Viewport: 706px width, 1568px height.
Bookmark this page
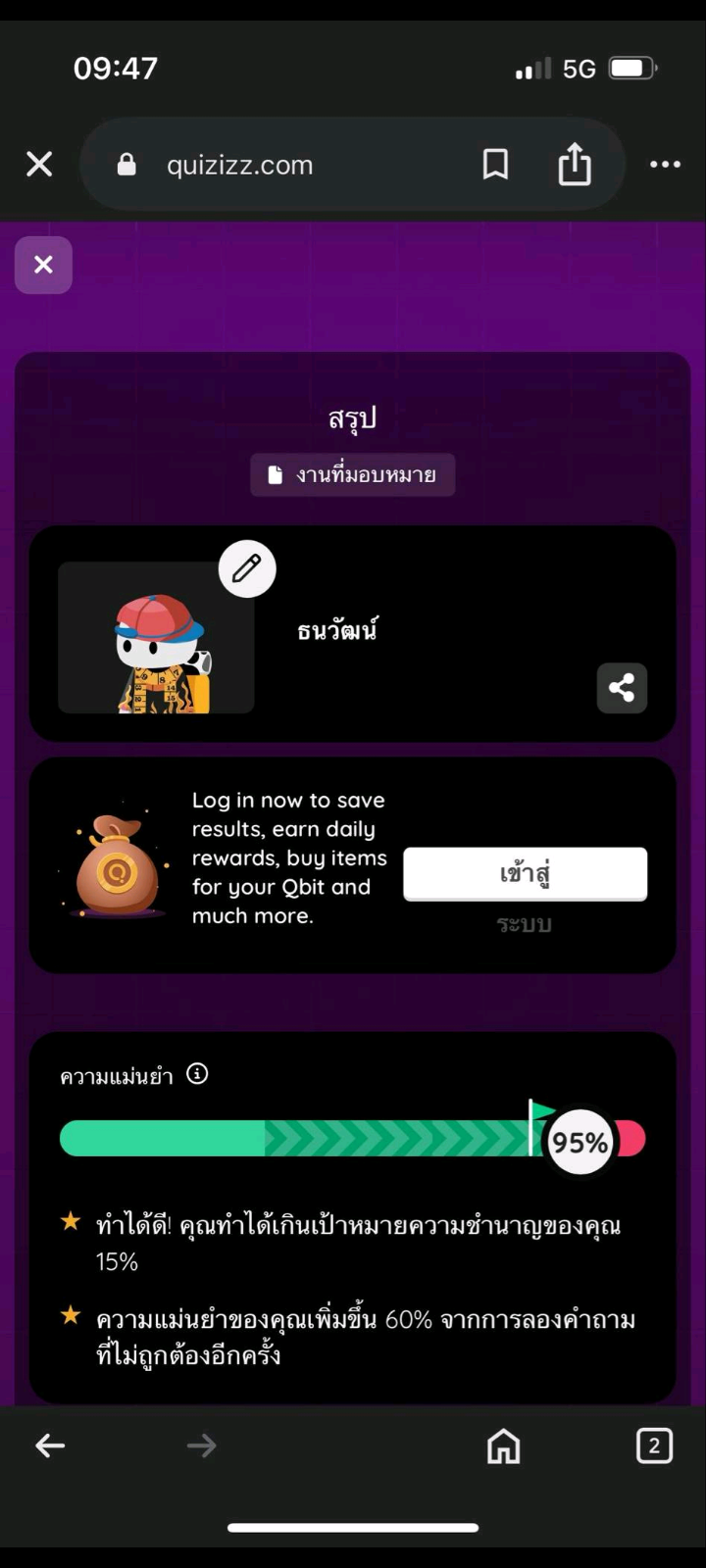pos(495,164)
